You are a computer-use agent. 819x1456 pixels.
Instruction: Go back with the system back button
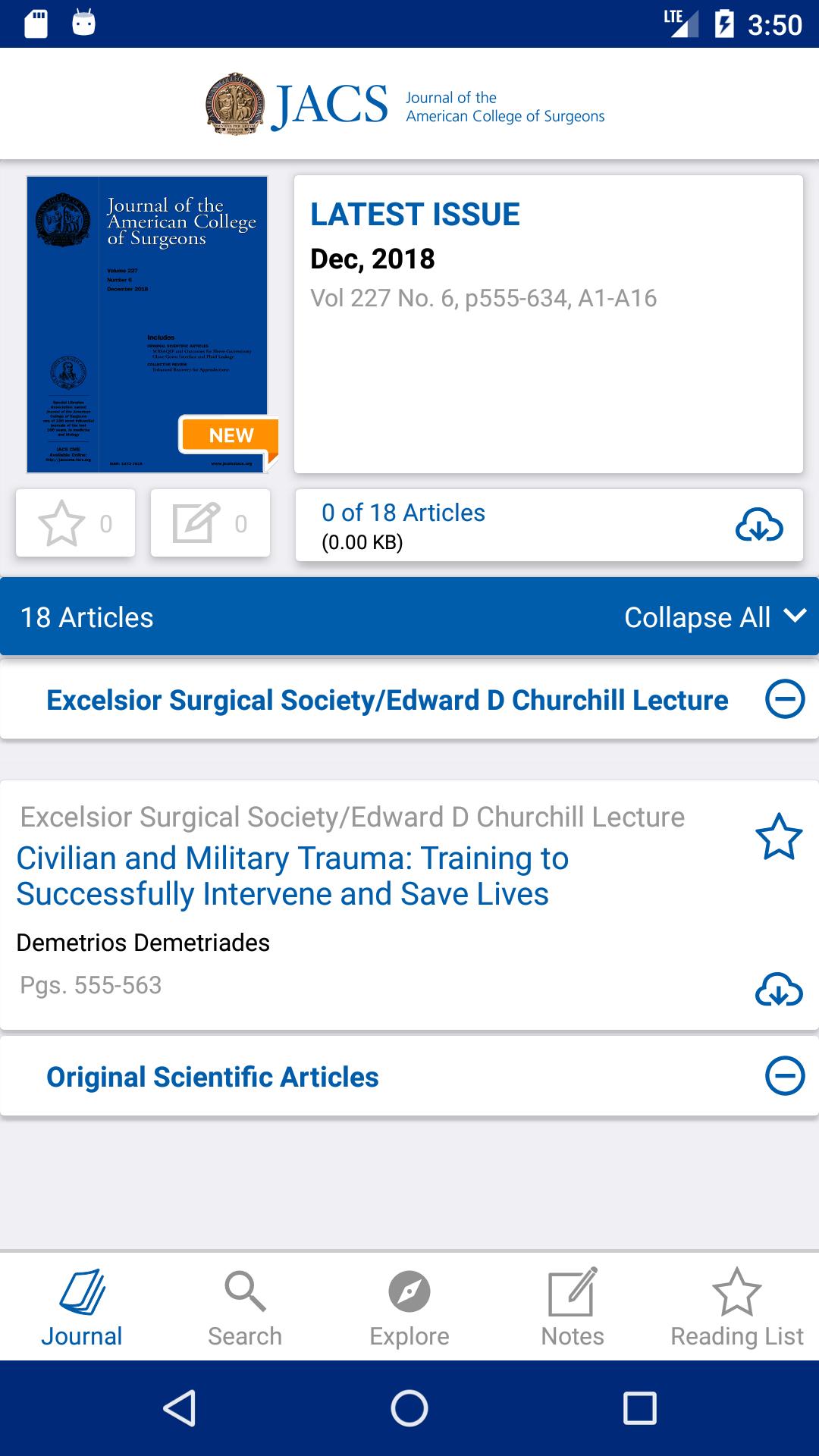tap(180, 1408)
